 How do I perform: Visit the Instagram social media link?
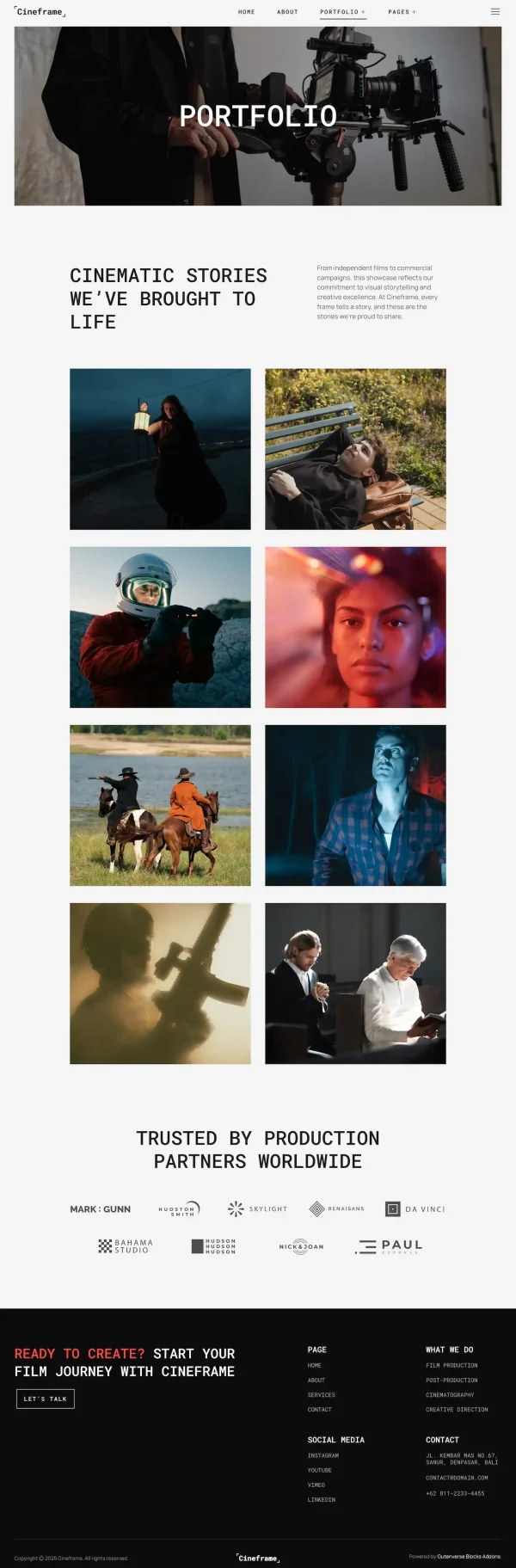323,1455
